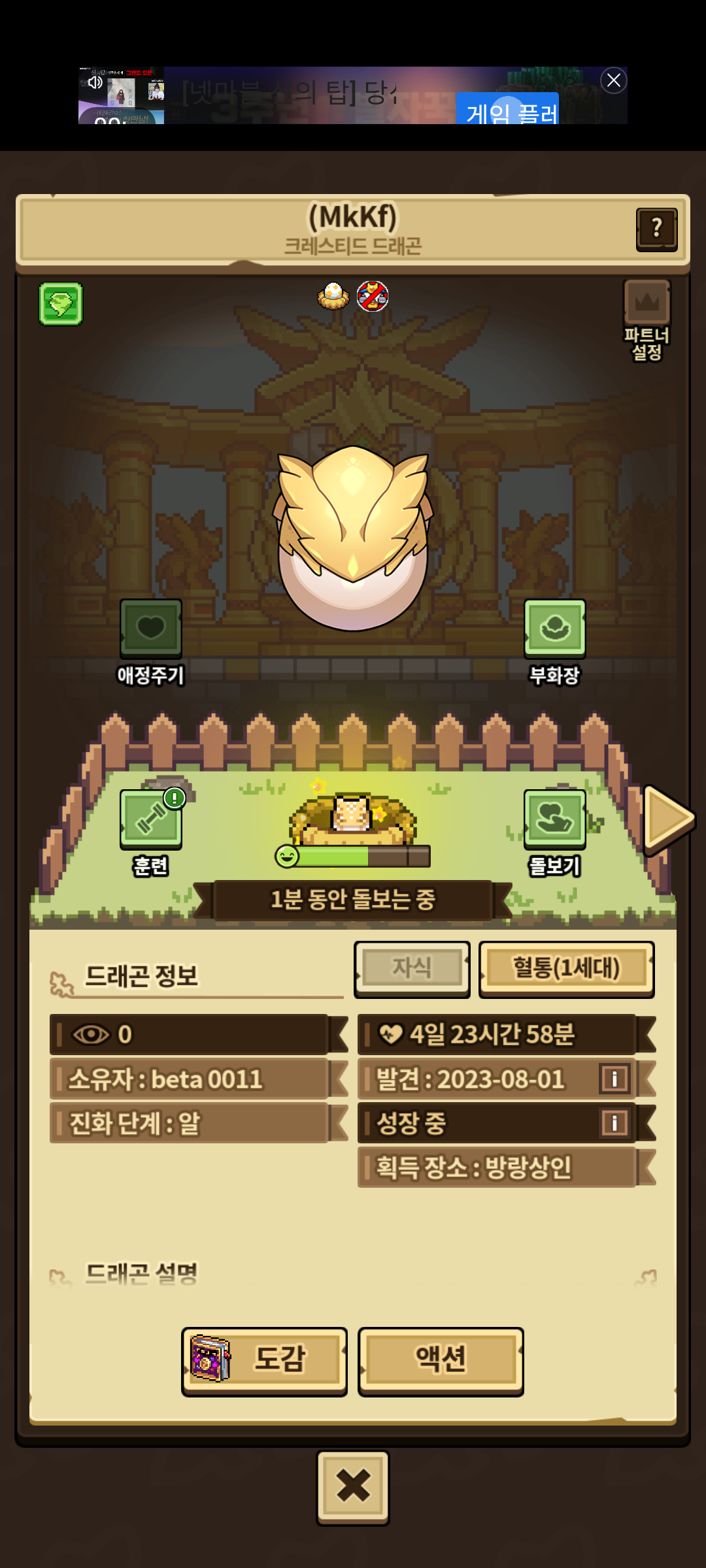Select 돌보기 to care for dragon
The height and width of the screenshot is (1568, 706).
tap(554, 819)
